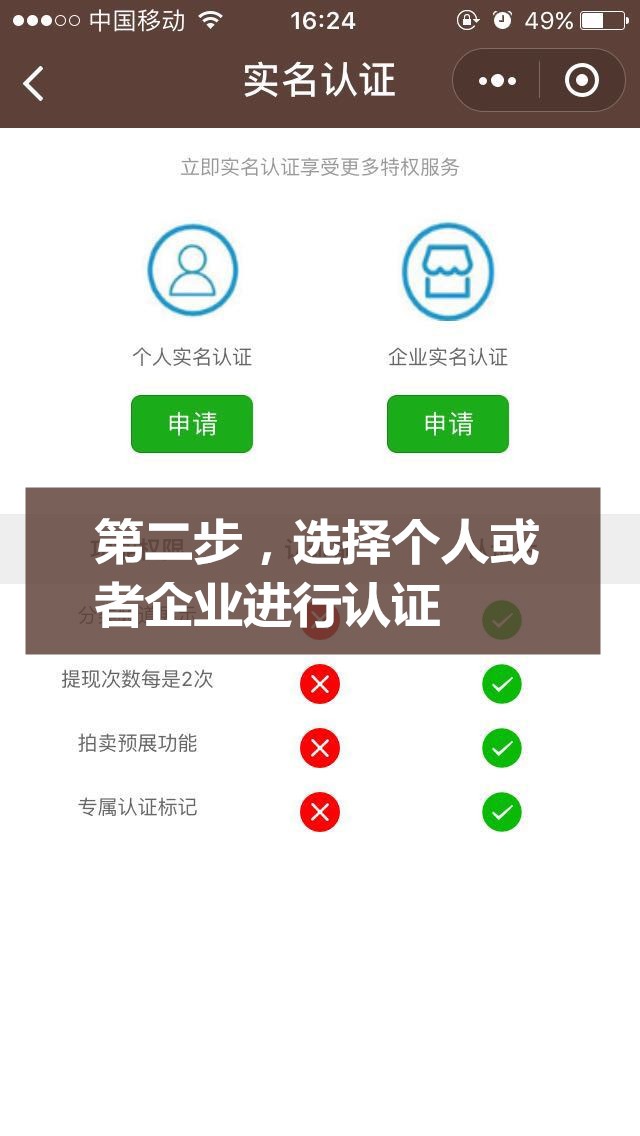
Task: Apply for 企业实名认证
Action: click(448, 424)
